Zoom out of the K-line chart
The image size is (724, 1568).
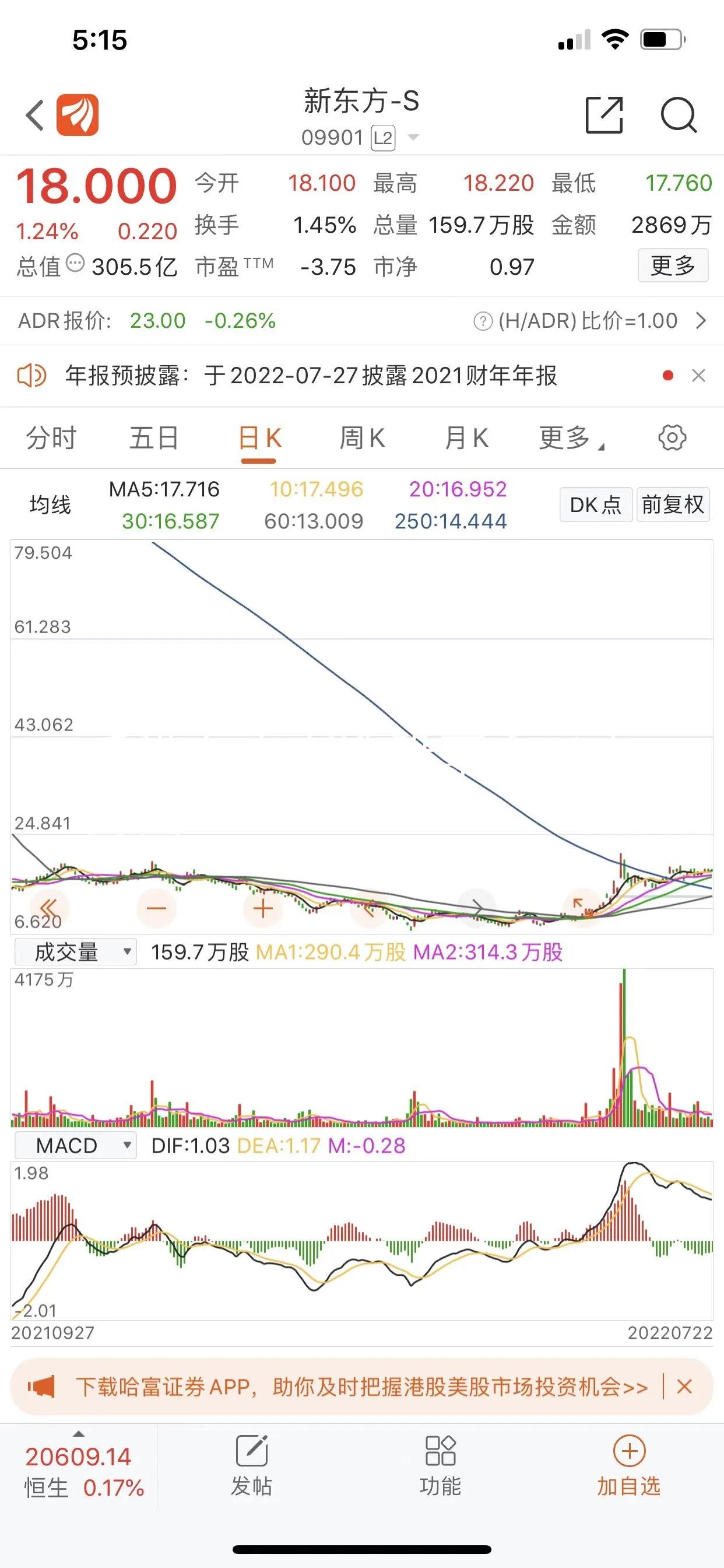(x=157, y=907)
